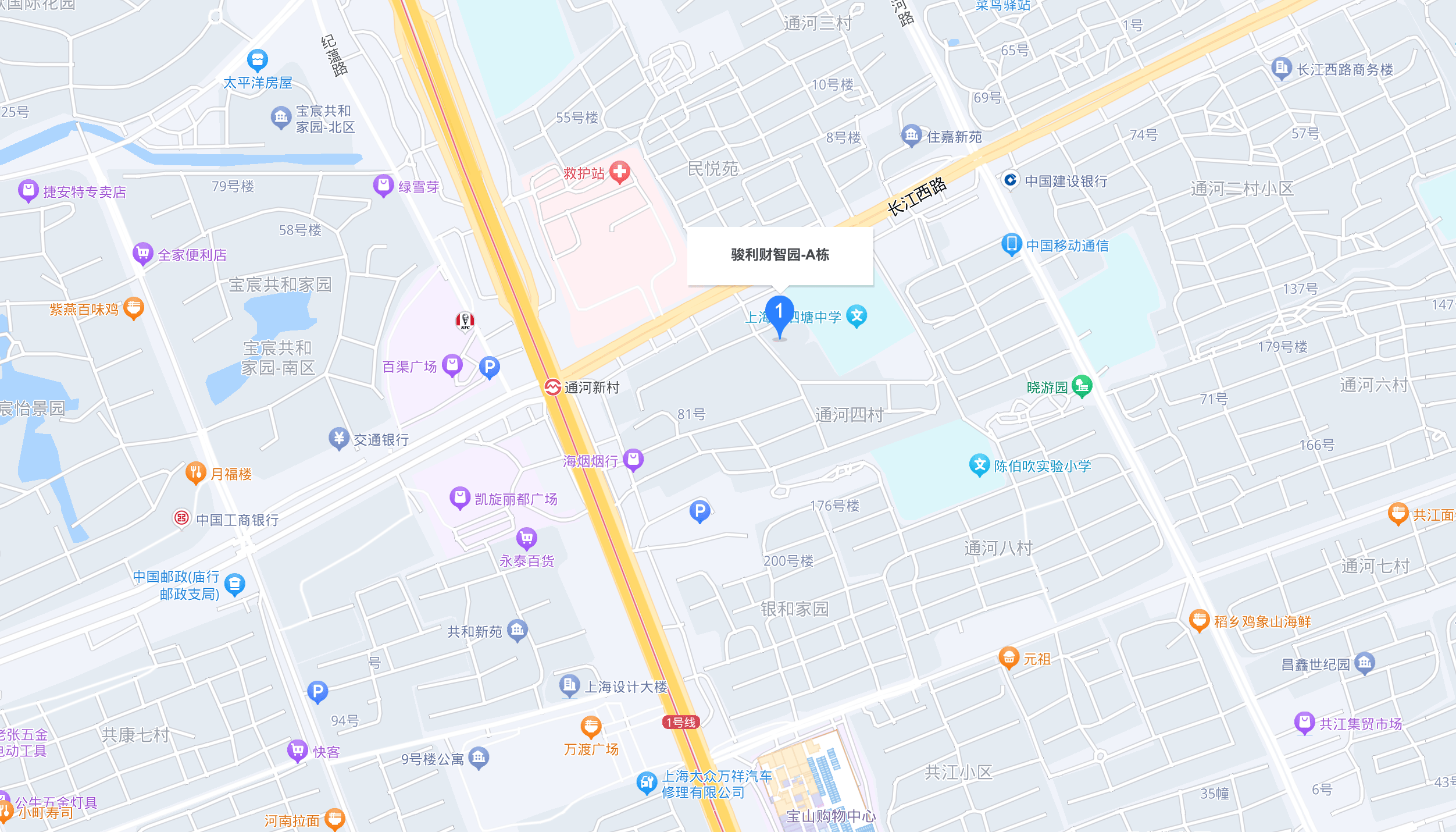Select the 上海设计大楼 building marker
This screenshot has height=832, width=1456.
(569, 685)
